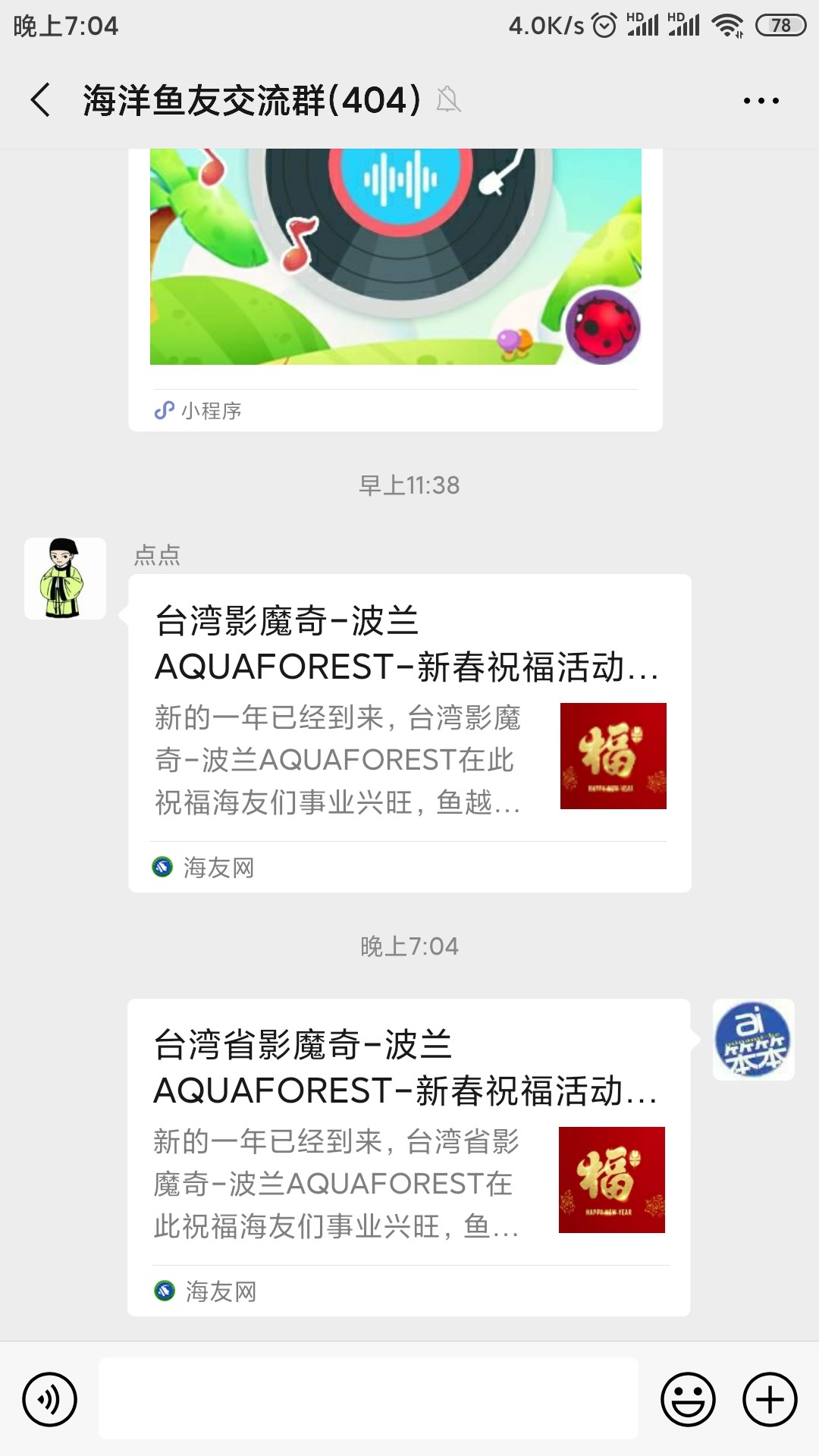
Task: Open 点点's shared 台湾影魔奇 article card
Action: [409, 733]
